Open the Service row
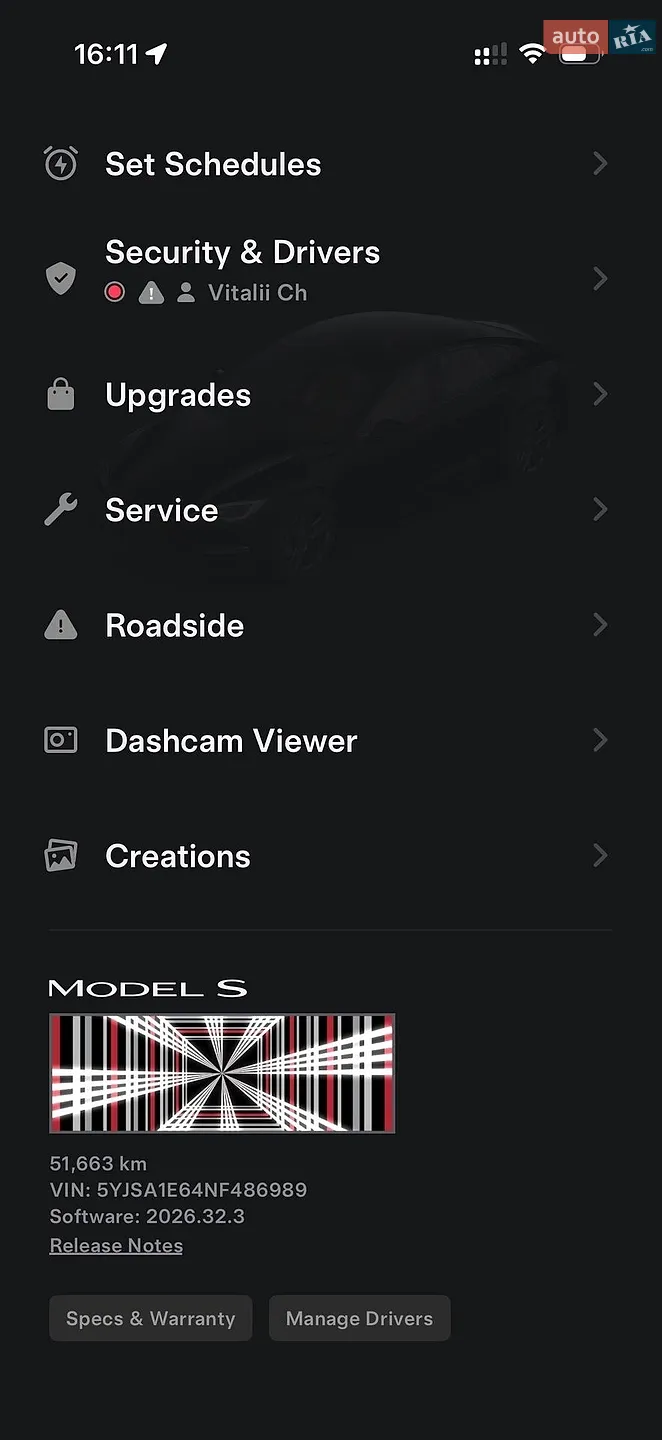The width and height of the screenshot is (662, 1440). coord(331,510)
